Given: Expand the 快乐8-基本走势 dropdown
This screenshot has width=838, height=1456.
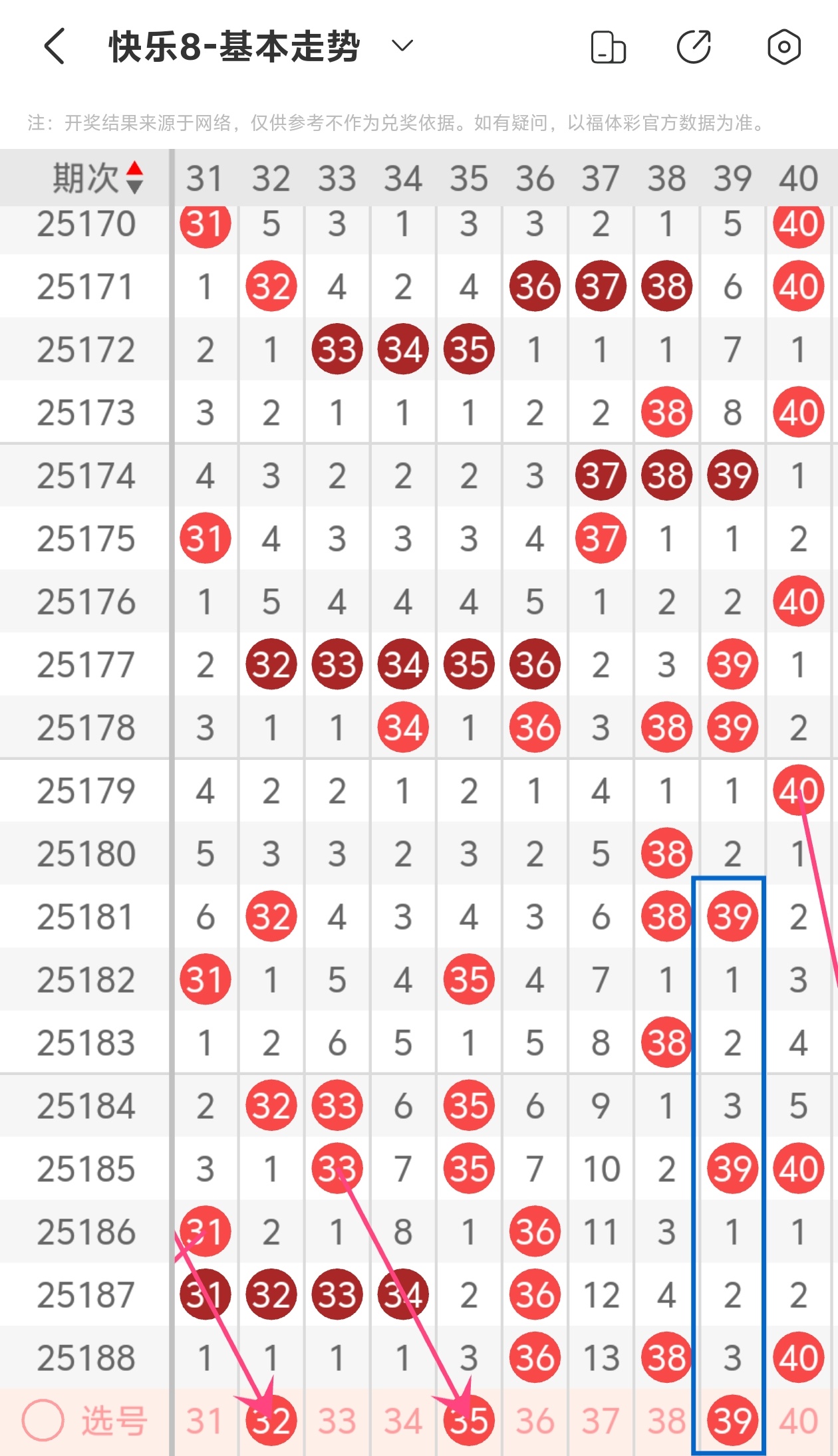Looking at the screenshot, I should click(x=402, y=46).
